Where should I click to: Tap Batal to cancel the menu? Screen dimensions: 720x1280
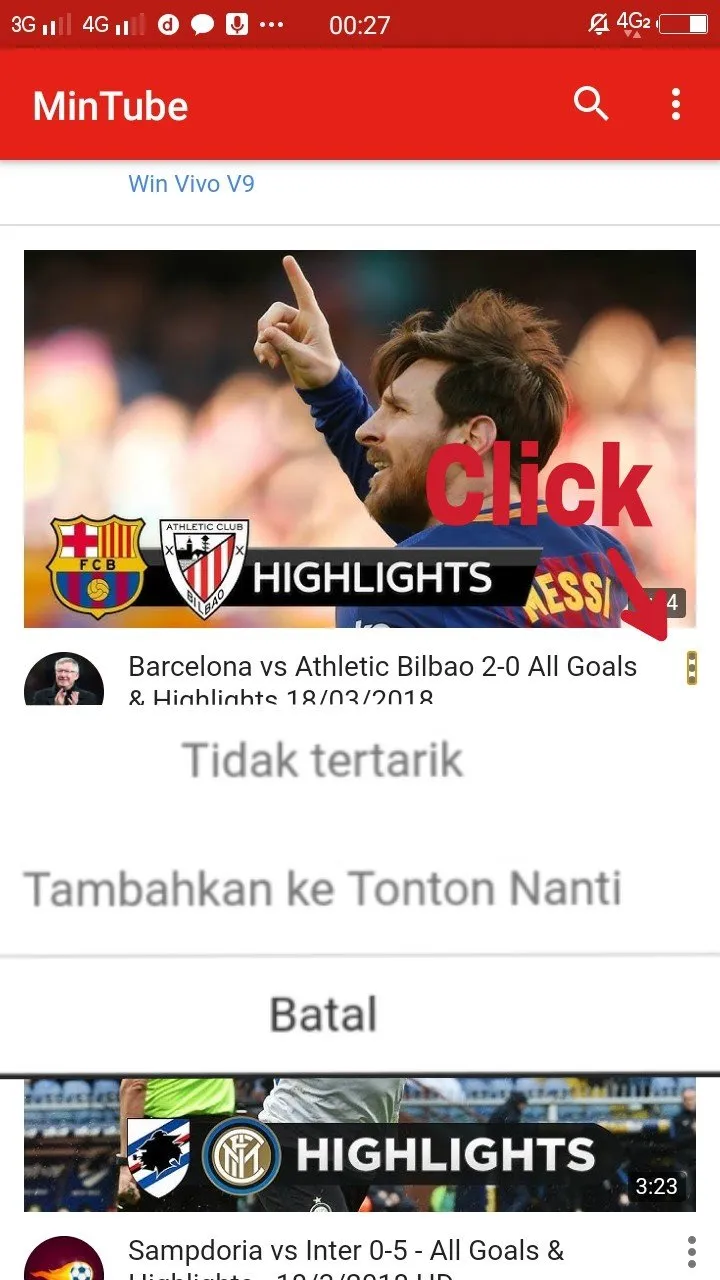click(322, 1014)
